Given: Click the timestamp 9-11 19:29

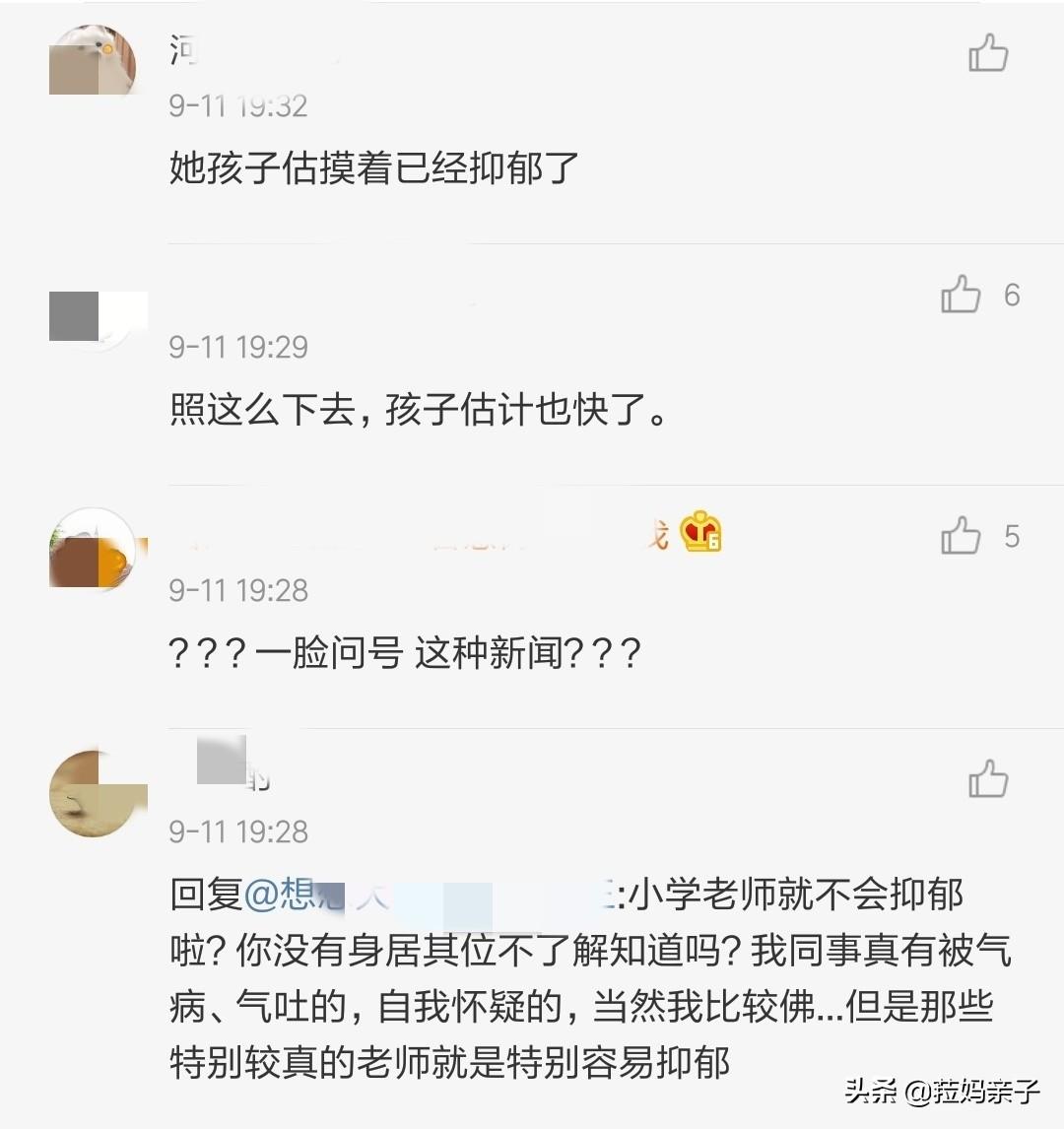Looking at the screenshot, I should [x=236, y=347].
